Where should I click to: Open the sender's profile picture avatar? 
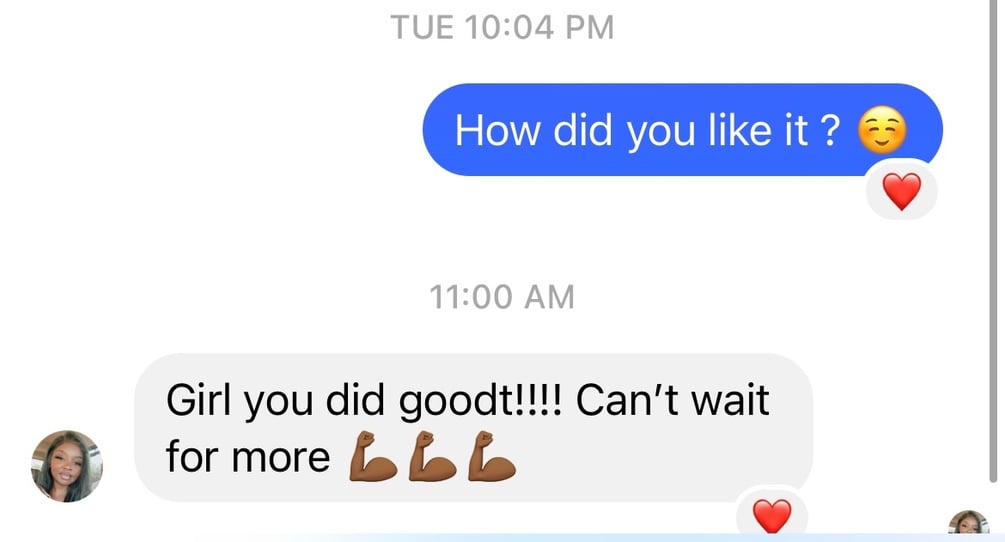pyautogui.click(x=68, y=466)
